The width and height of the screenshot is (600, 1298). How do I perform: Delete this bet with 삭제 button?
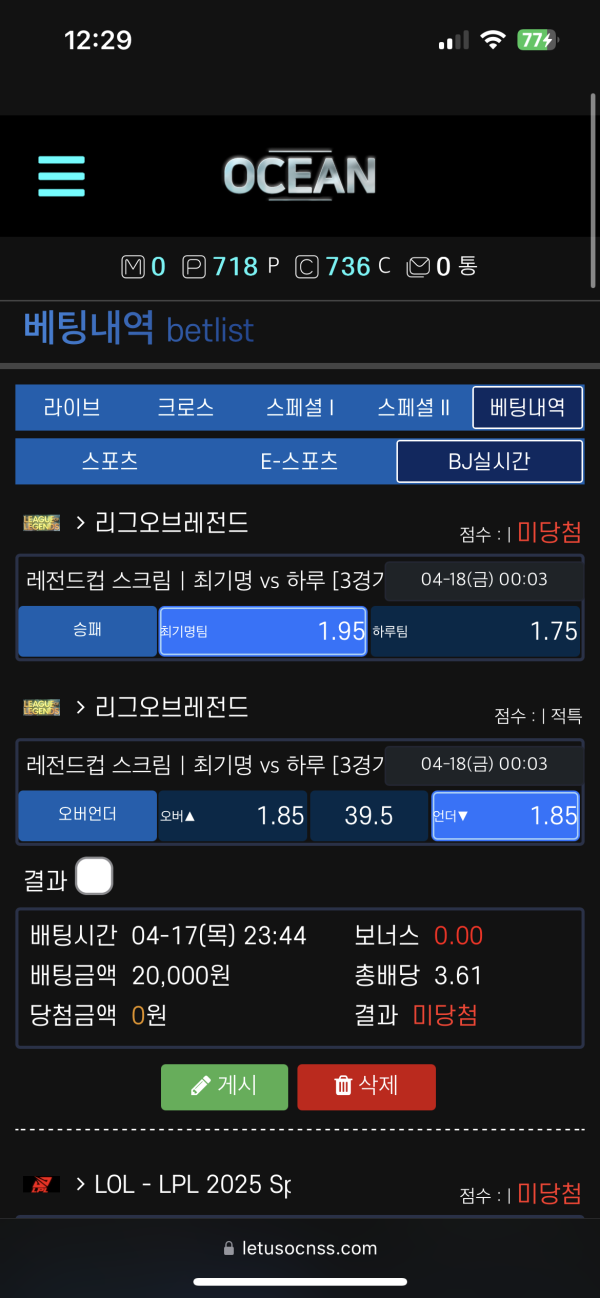click(x=366, y=1086)
